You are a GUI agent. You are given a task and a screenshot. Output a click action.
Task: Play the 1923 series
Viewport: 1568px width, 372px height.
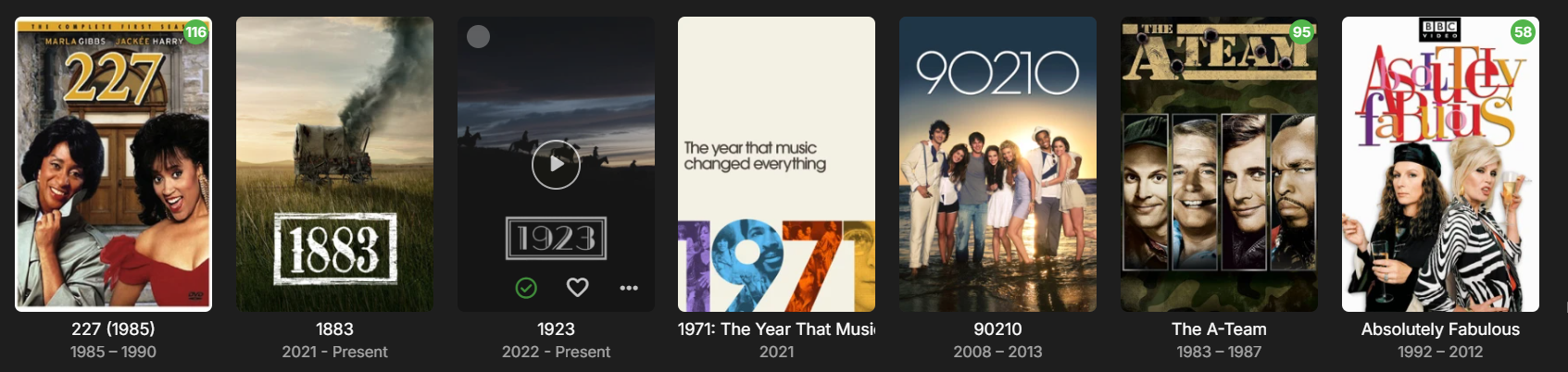coord(556,164)
